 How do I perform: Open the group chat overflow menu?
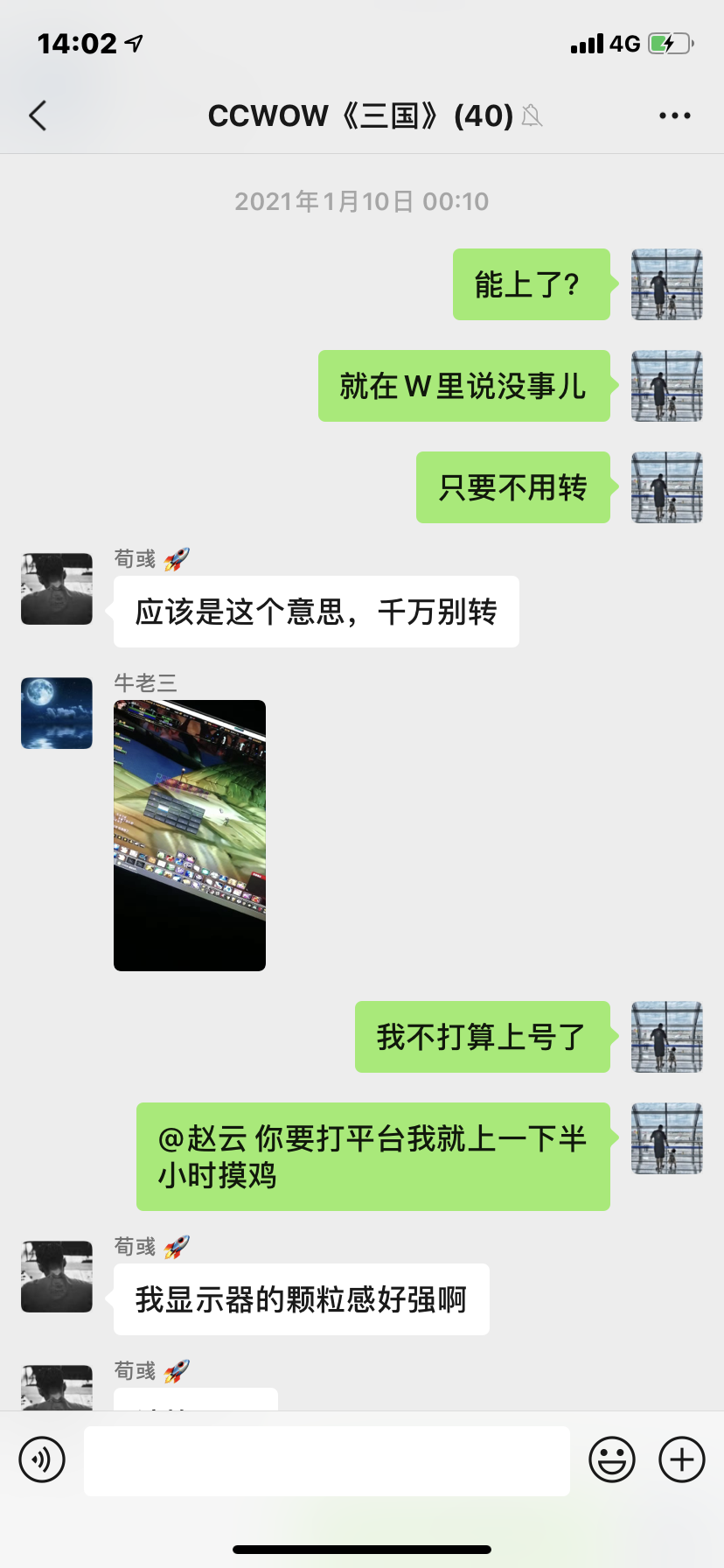coord(674,115)
